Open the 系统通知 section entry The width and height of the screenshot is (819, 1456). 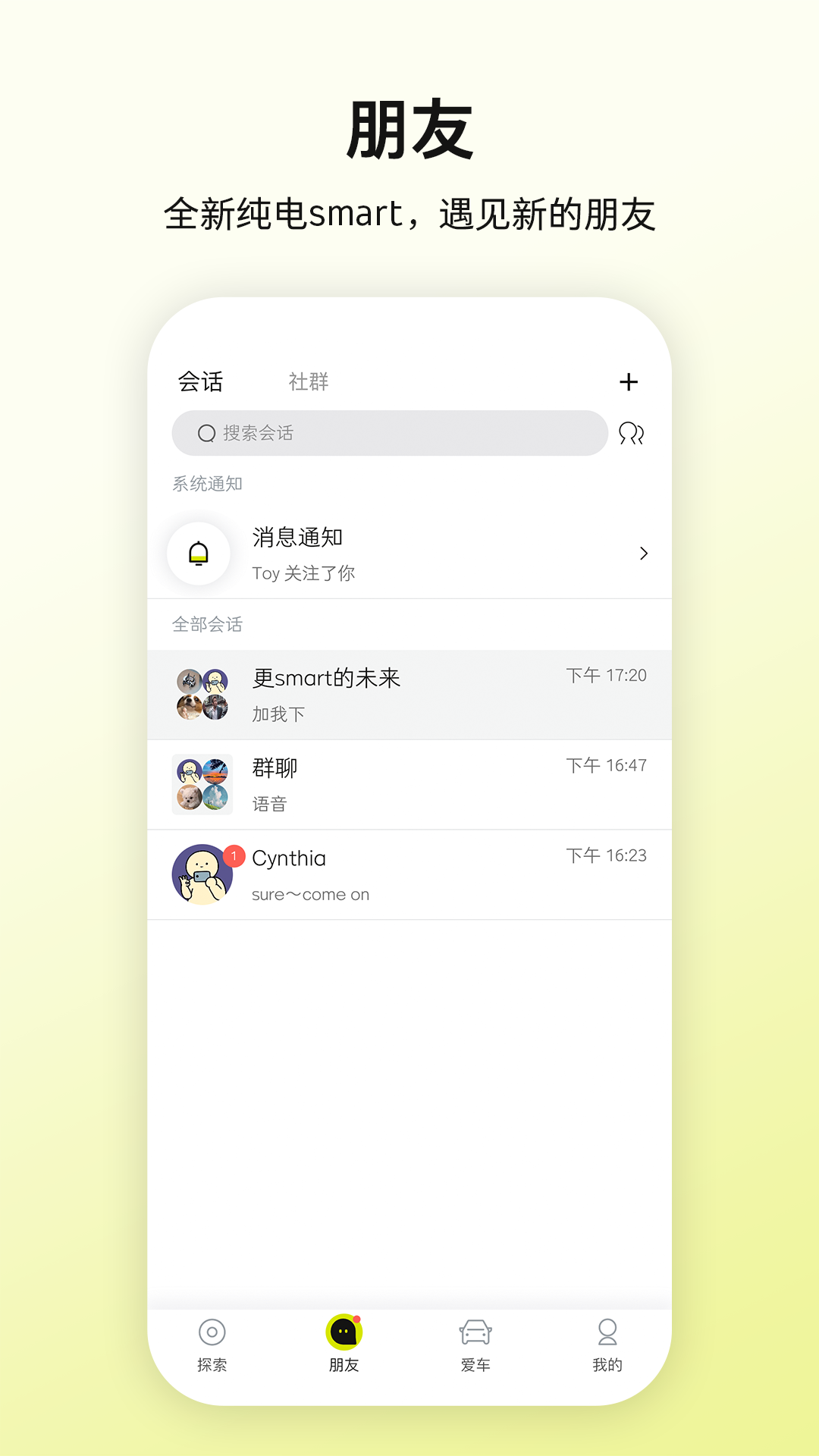(x=208, y=483)
